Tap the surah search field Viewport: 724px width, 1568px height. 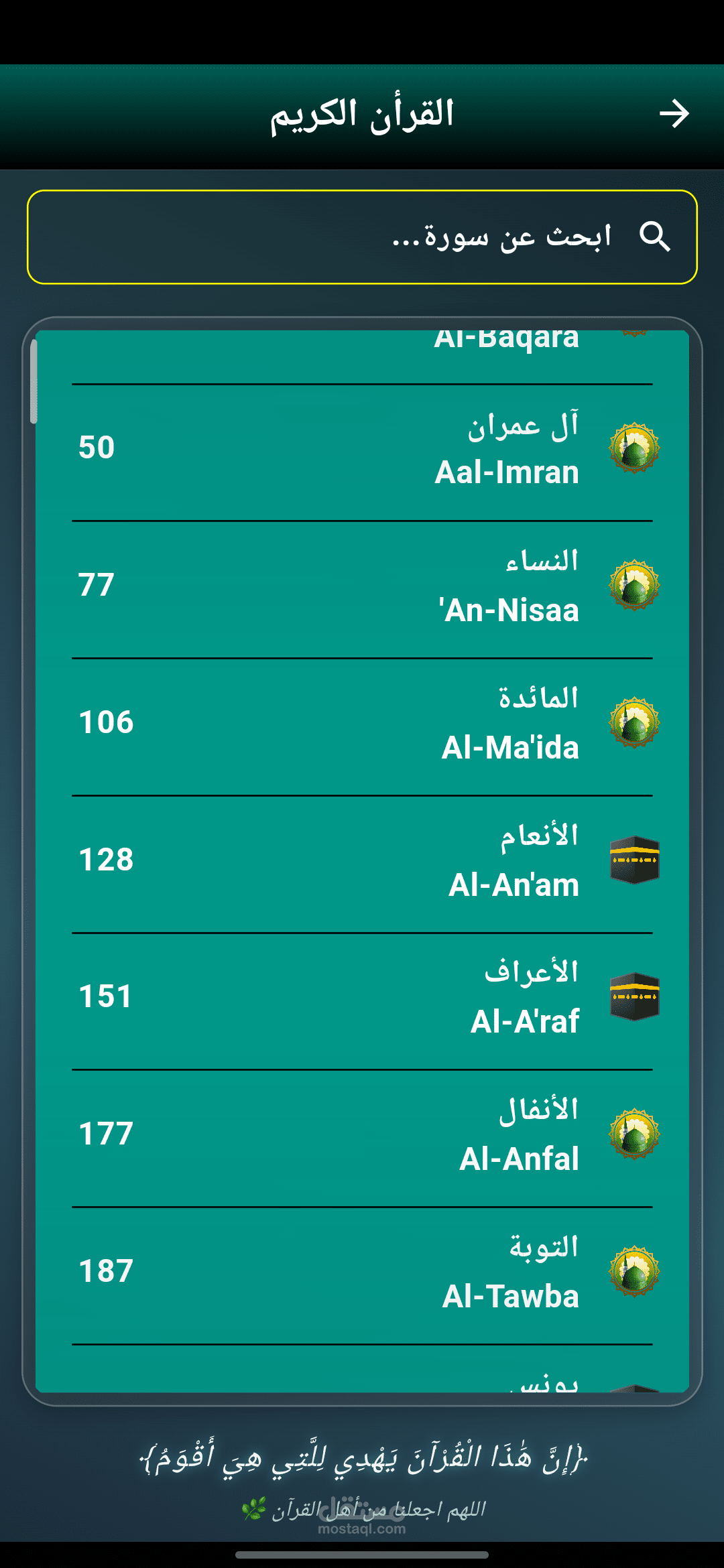pyautogui.click(x=362, y=237)
